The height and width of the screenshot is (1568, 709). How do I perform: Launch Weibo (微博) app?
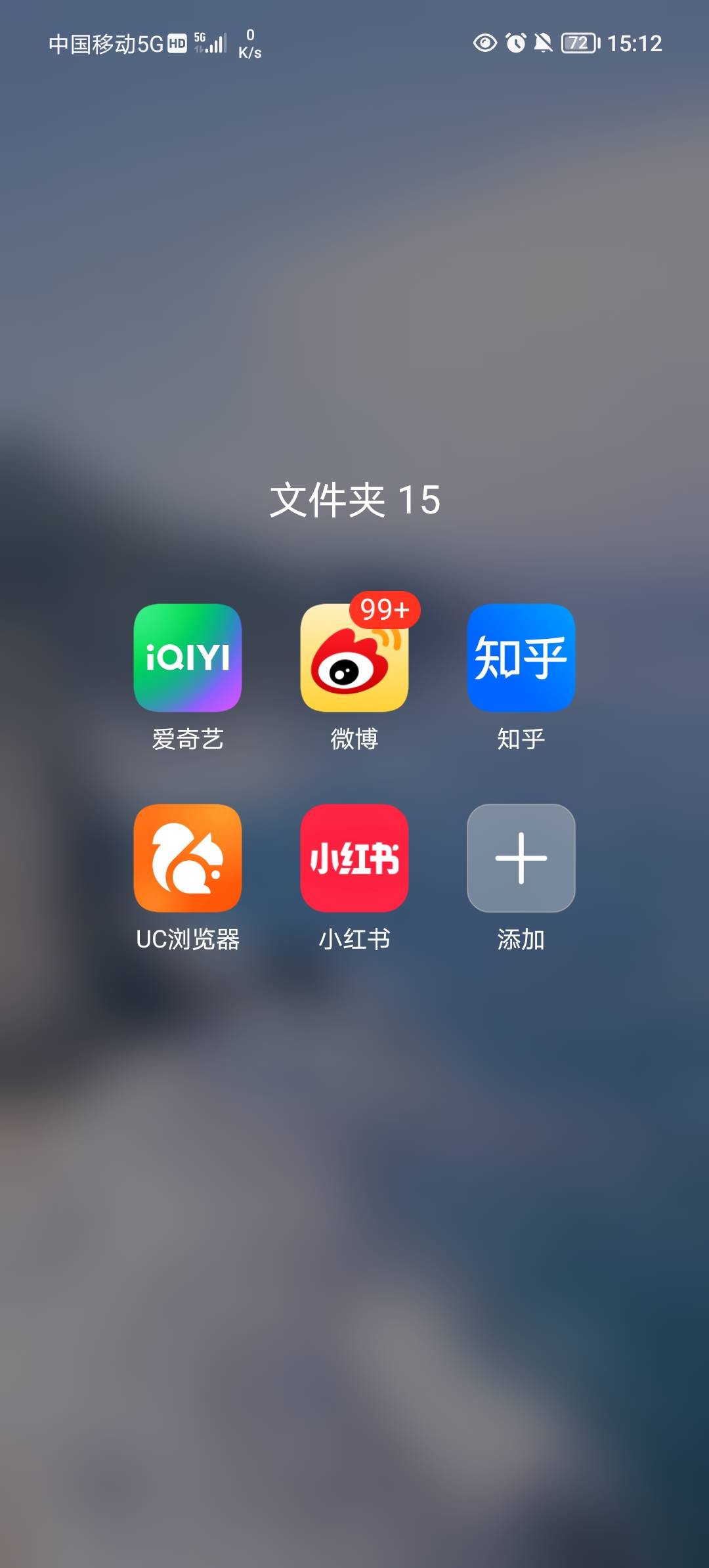coord(354,659)
